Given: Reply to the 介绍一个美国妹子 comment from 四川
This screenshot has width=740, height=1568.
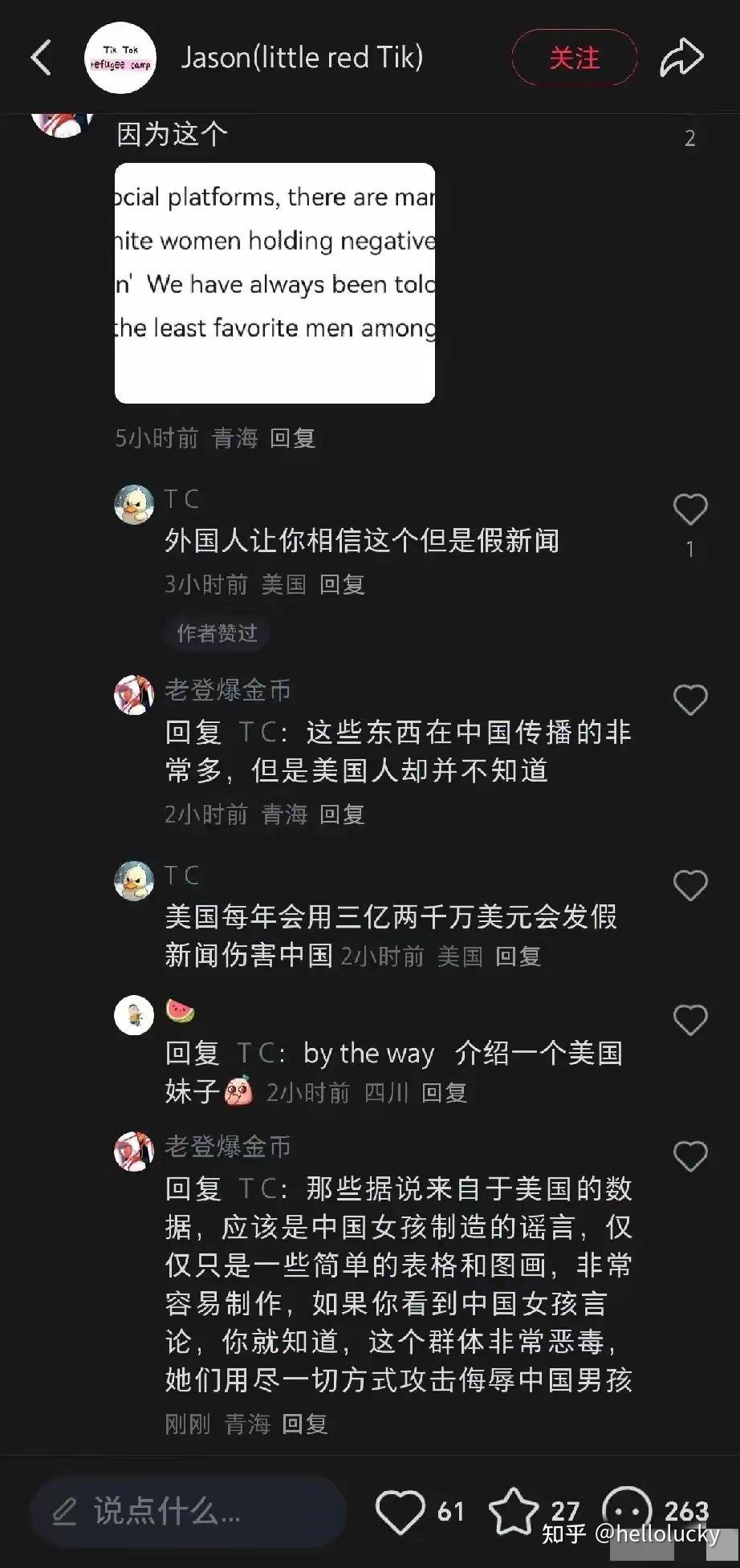Looking at the screenshot, I should 445,1093.
